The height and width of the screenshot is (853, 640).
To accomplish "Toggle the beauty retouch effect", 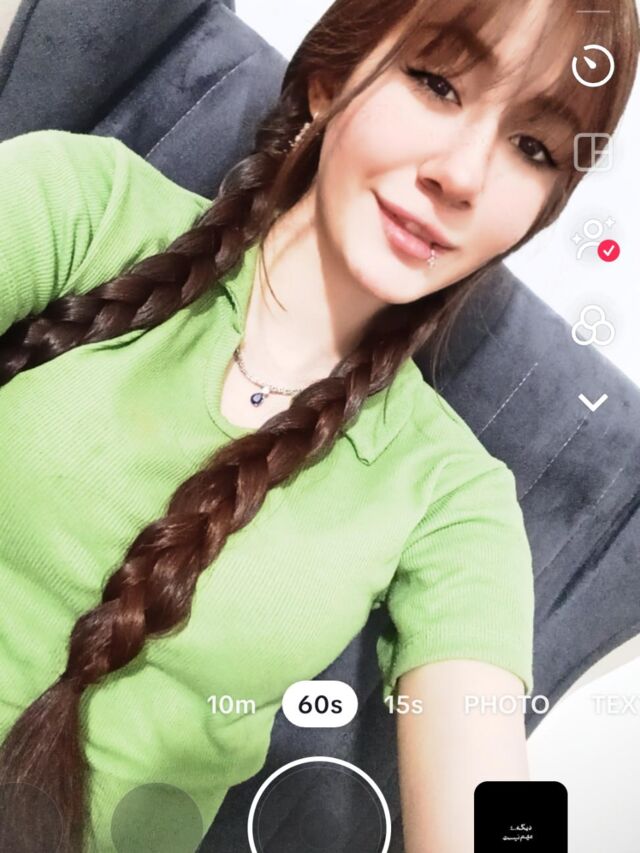I will tap(593, 240).
